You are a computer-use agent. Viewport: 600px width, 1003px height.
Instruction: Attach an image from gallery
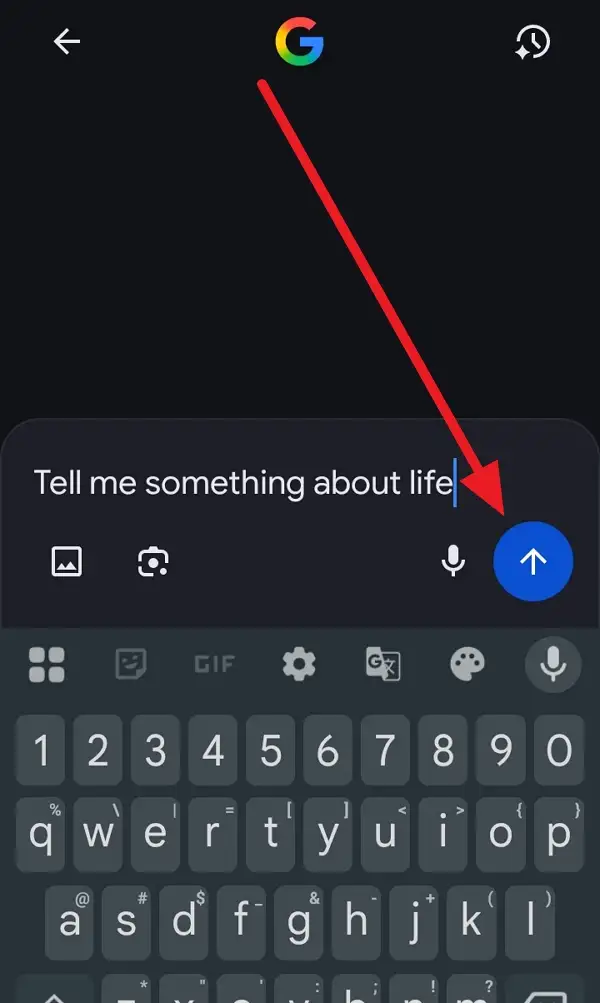pyautogui.click(x=67, y=562)
